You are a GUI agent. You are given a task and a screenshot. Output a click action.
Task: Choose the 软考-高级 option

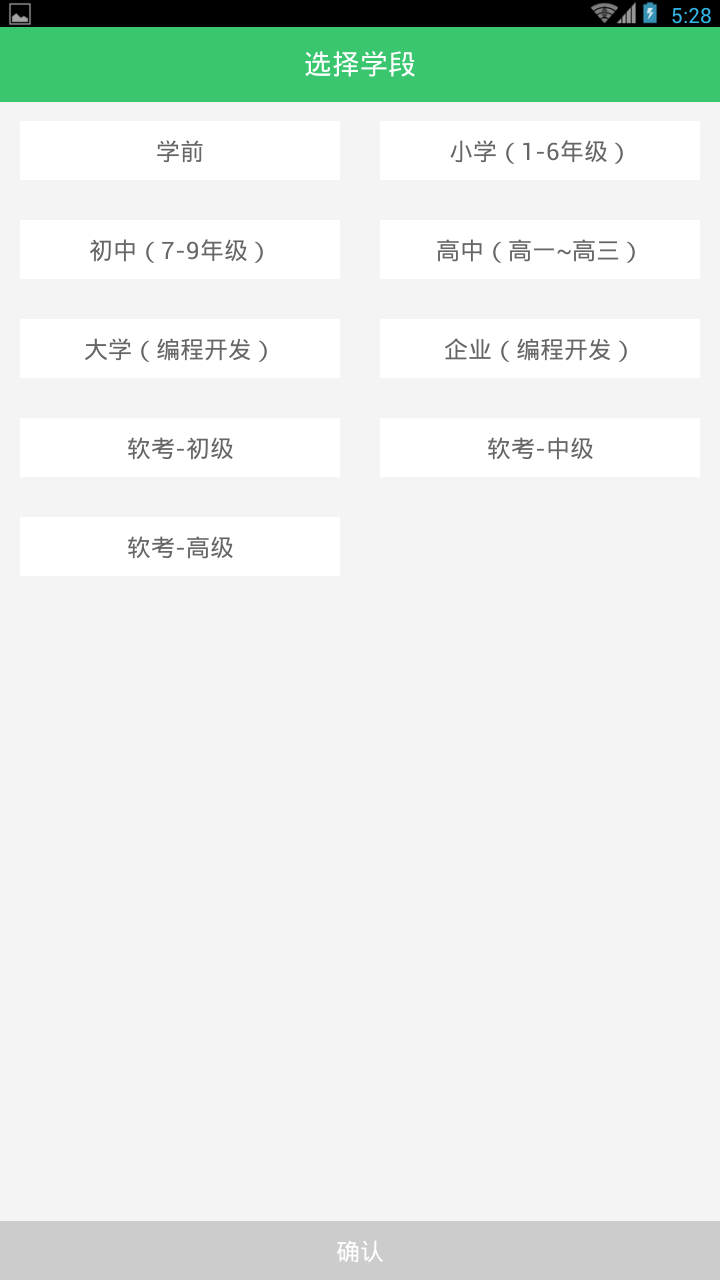[180, 547]
